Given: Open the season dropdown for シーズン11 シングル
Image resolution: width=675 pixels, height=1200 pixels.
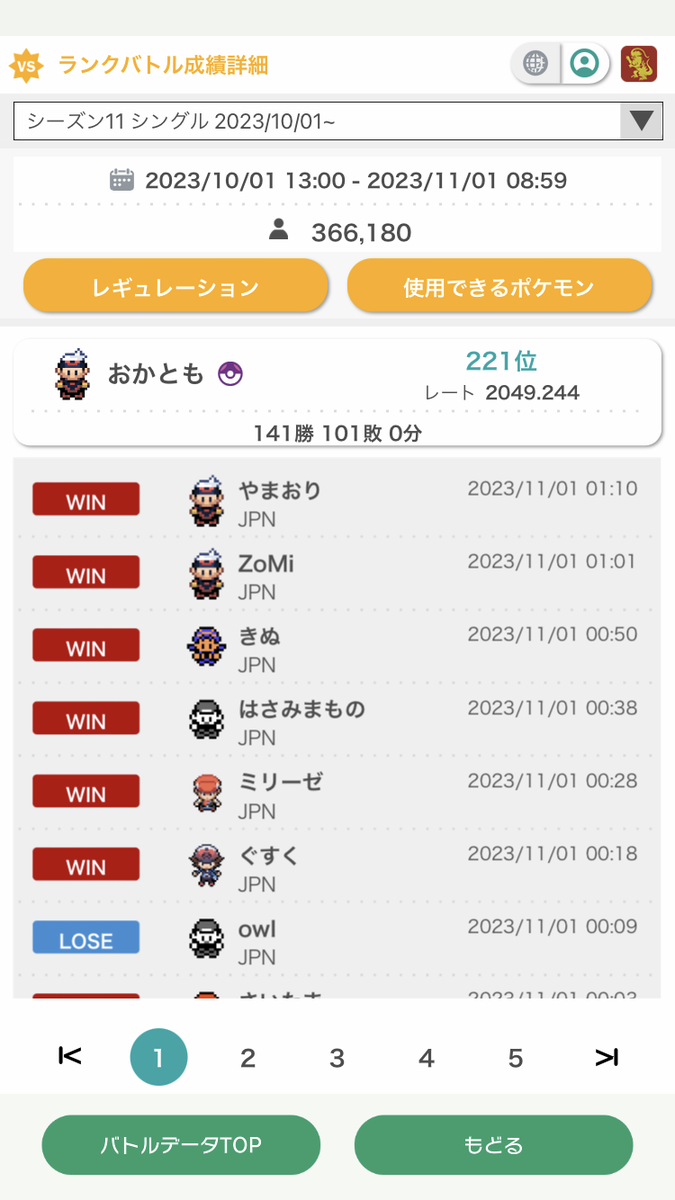Looking at the screenshot, I should pyautogui.click(x=337, y=122).
